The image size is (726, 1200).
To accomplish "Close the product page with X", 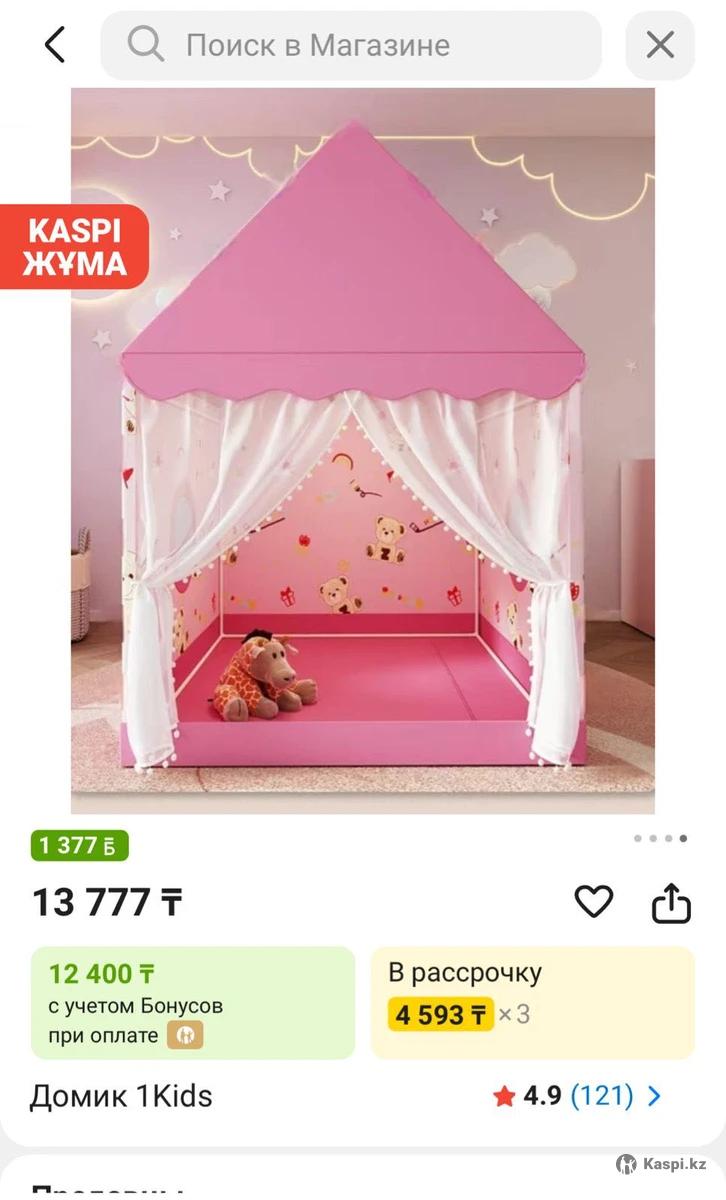I will pyautogui.click(x=660, y=45).
